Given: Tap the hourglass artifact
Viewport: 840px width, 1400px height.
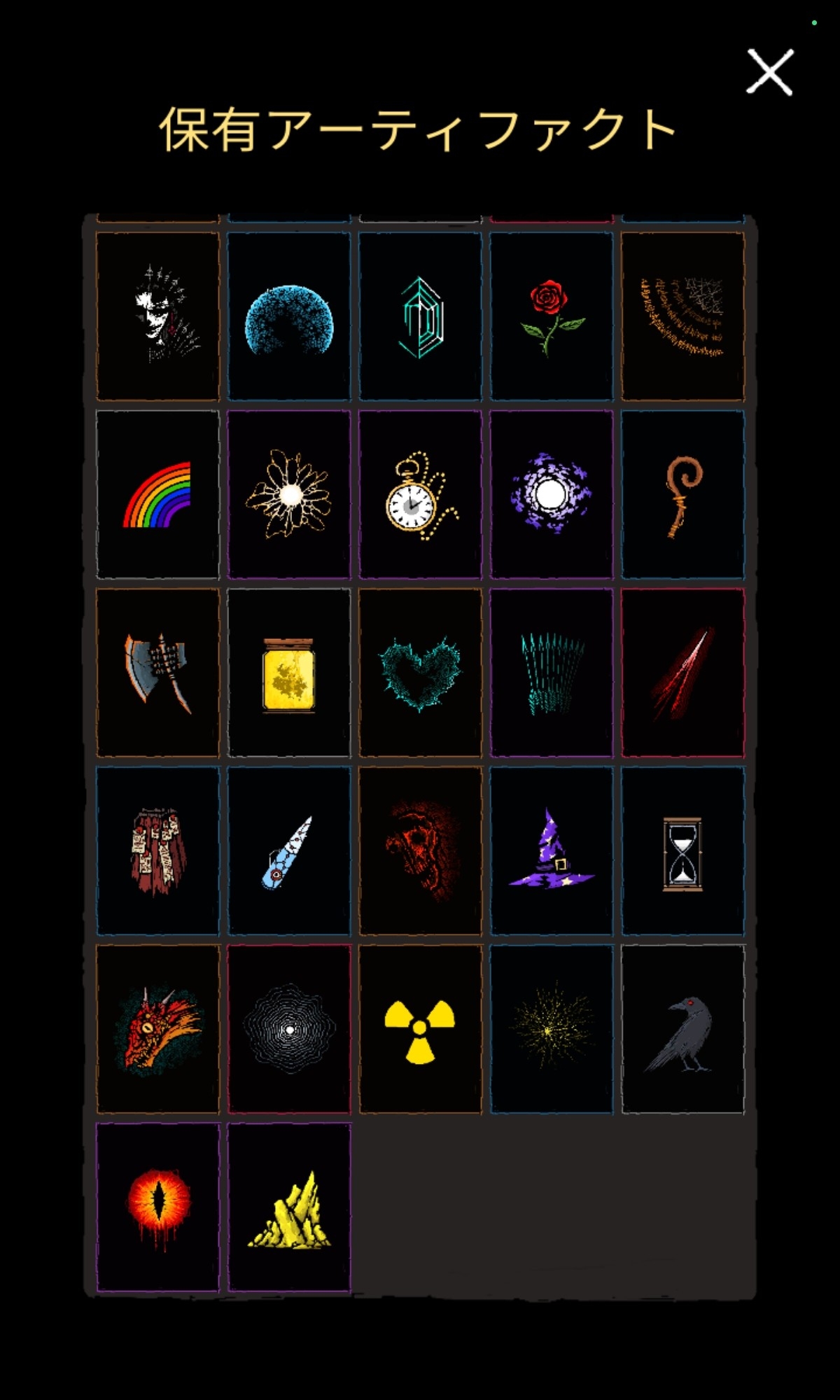Looking at the screenshot, I should pos(682,850).
